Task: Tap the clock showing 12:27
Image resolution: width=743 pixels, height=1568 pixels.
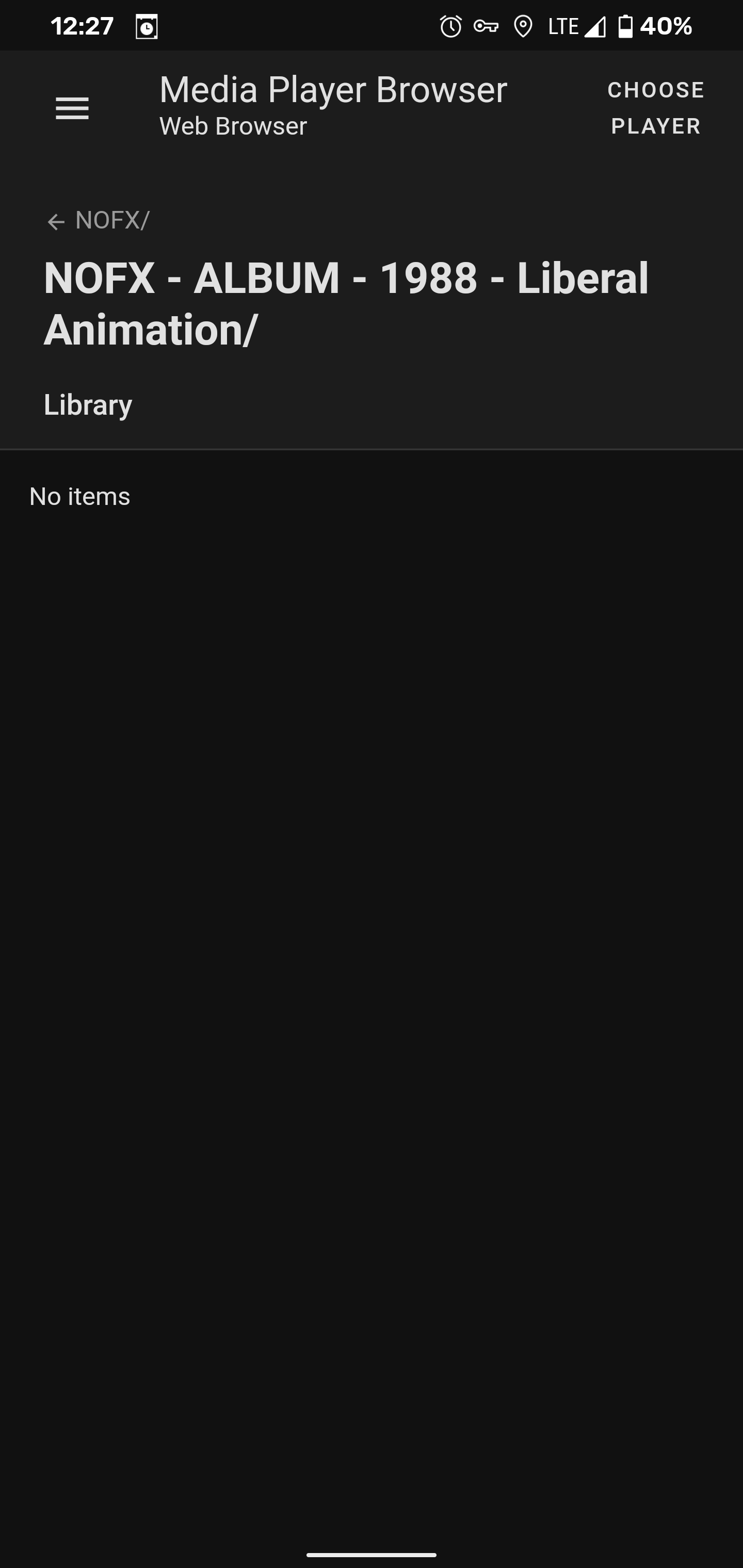Action: [82, 26]
